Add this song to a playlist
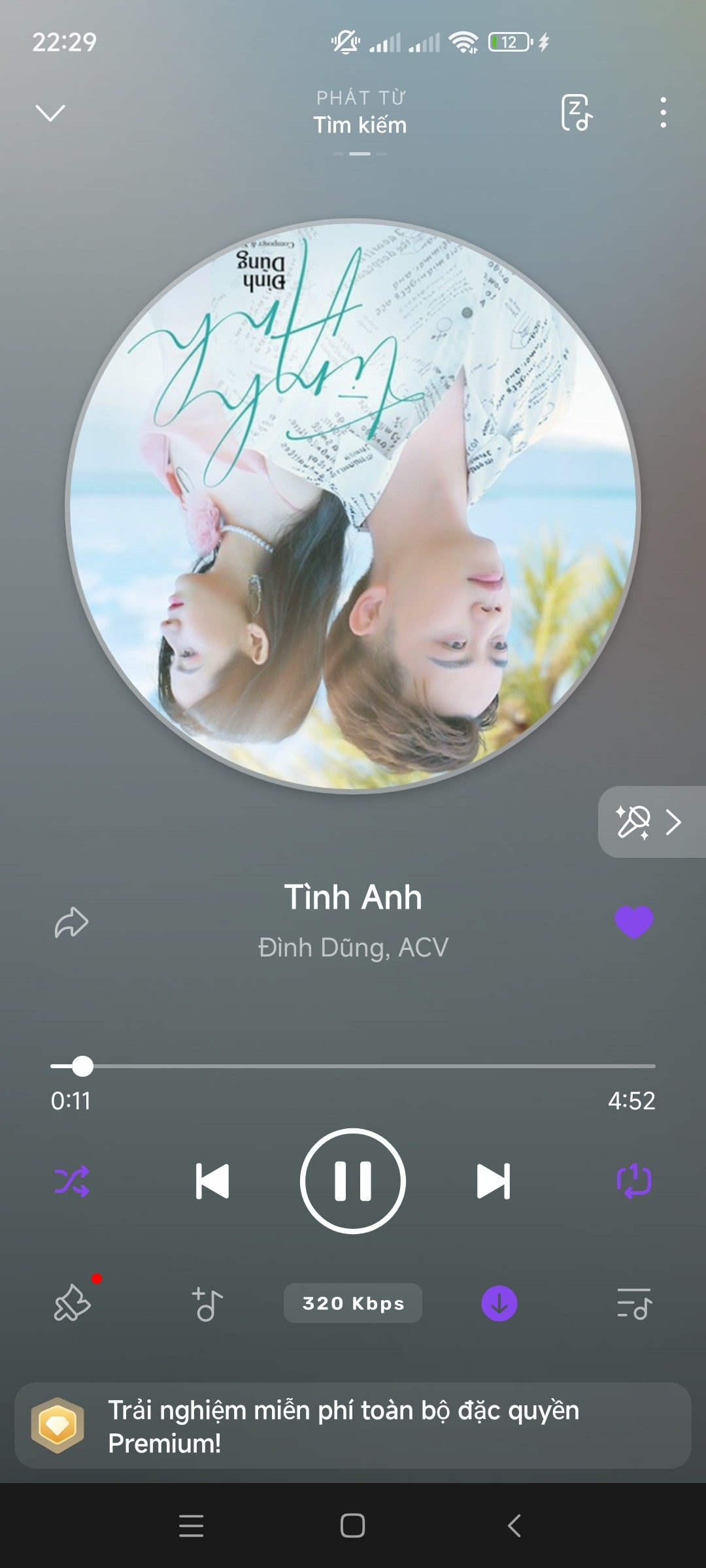The height and width of the screenshot is (1568, 706). [207, 1303]
